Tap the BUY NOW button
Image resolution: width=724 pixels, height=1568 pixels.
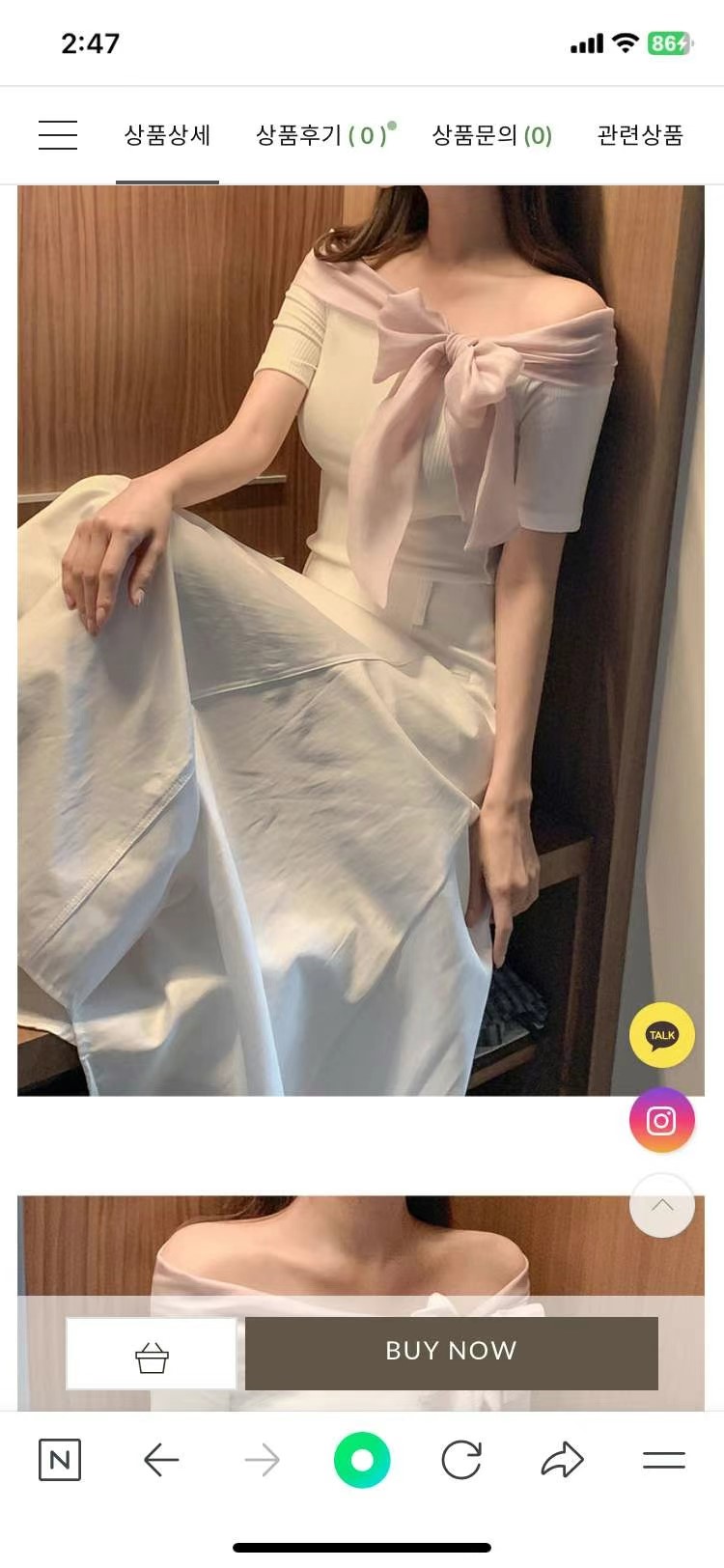(x=451, y=1352)
